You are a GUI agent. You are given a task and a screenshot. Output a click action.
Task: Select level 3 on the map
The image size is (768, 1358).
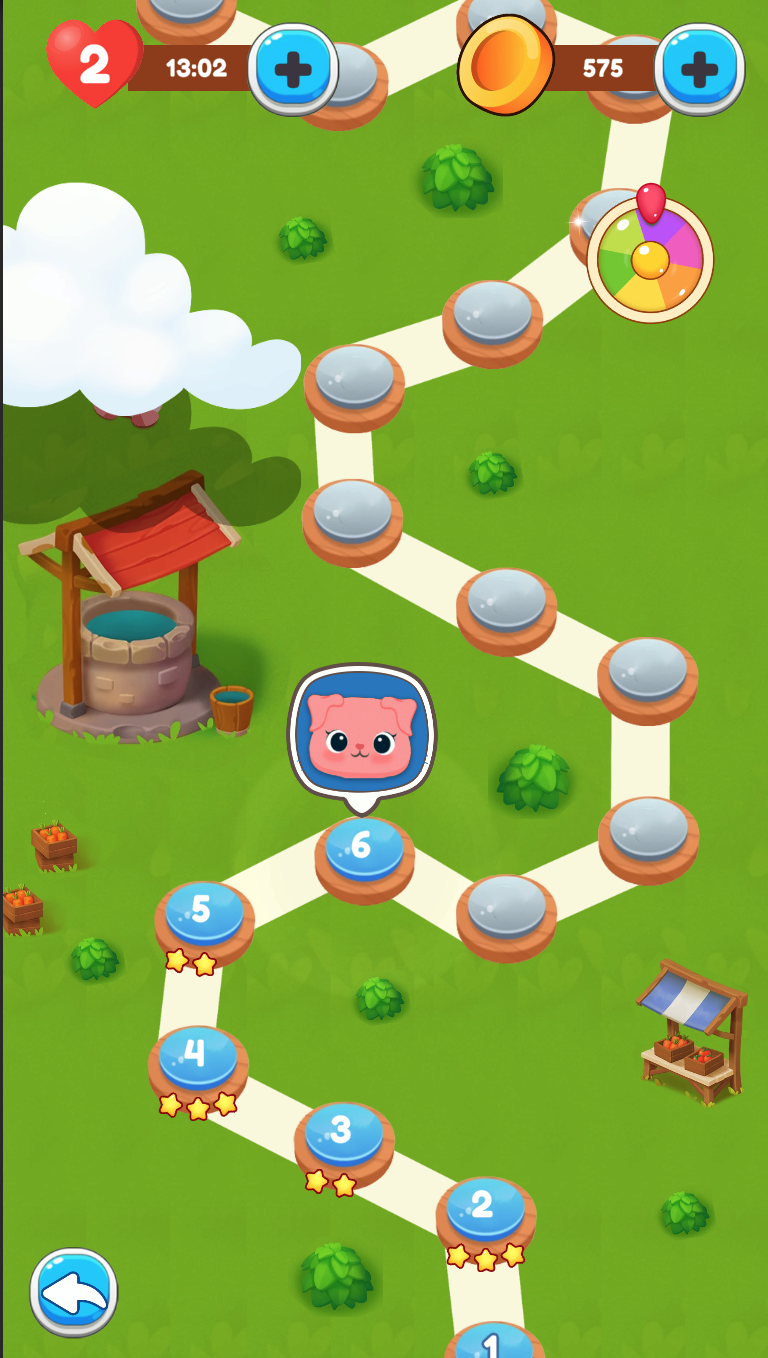[344, 1142]
